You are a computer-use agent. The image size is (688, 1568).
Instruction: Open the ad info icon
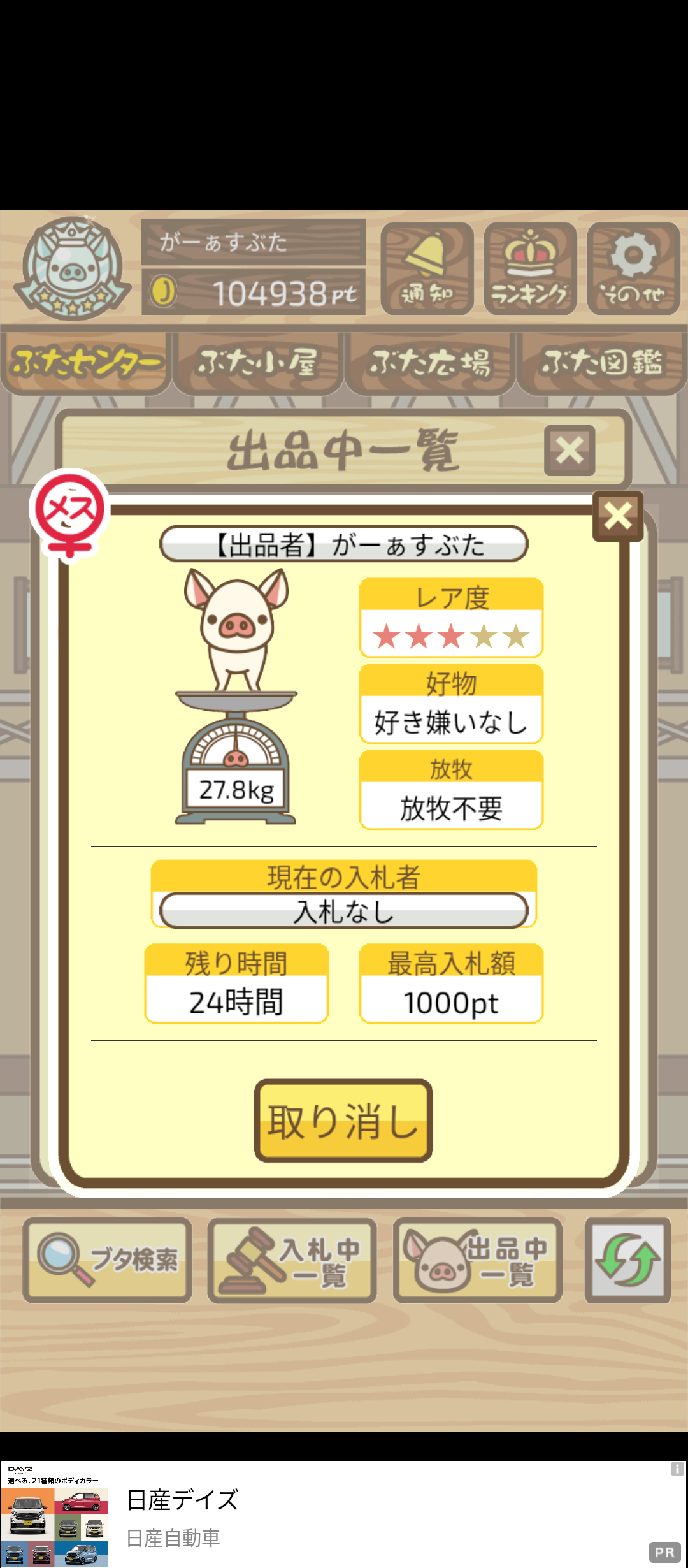tap(677, 1469)
